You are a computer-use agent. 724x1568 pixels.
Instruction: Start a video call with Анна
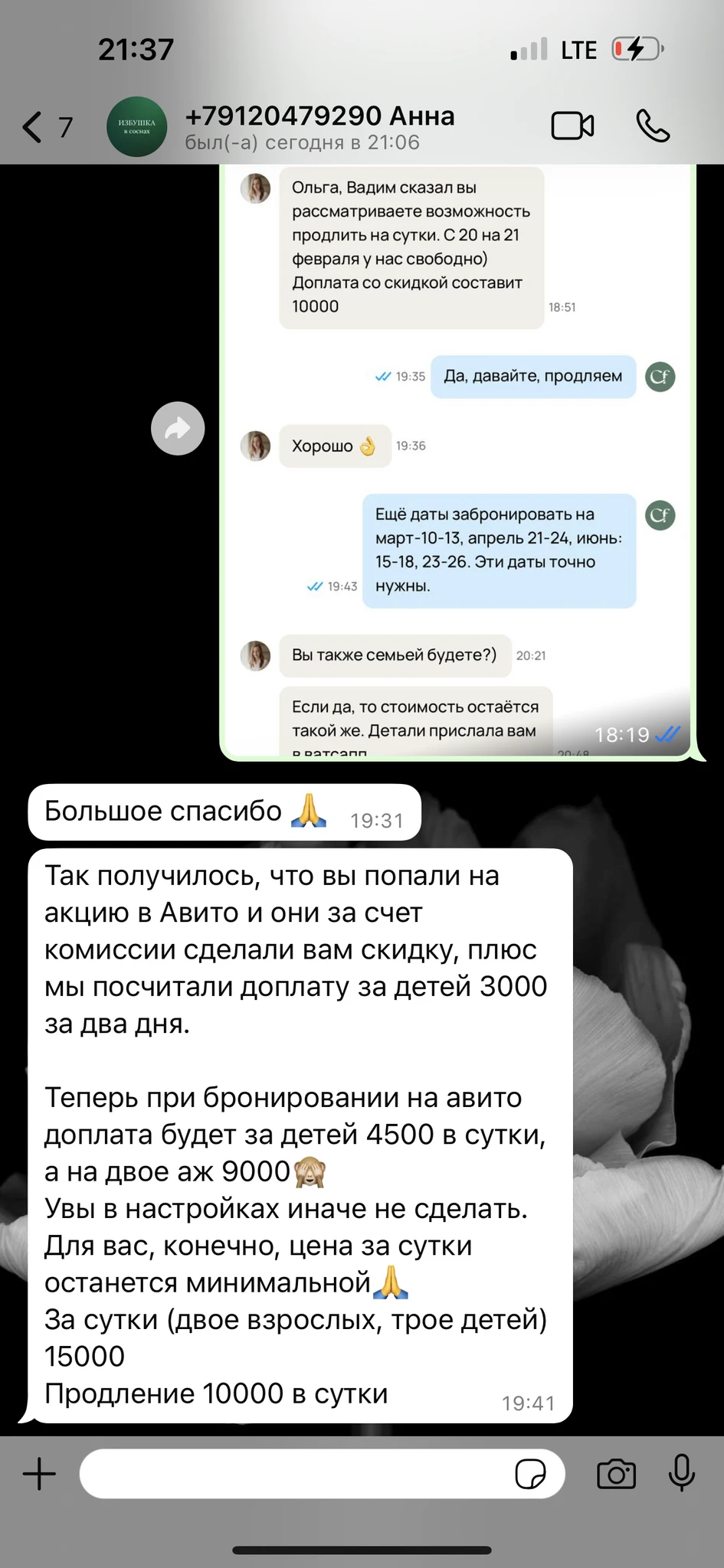(x=572, y=126)
